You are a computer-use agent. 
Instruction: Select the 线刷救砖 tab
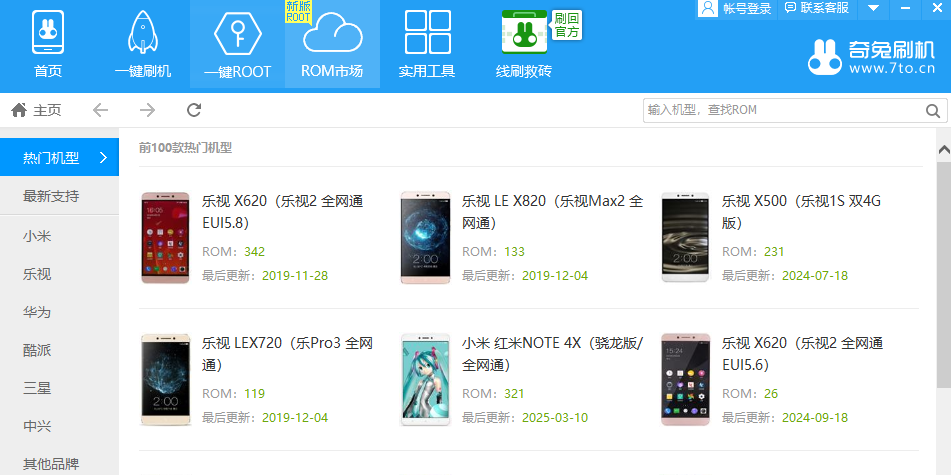[x=524, y=45]
